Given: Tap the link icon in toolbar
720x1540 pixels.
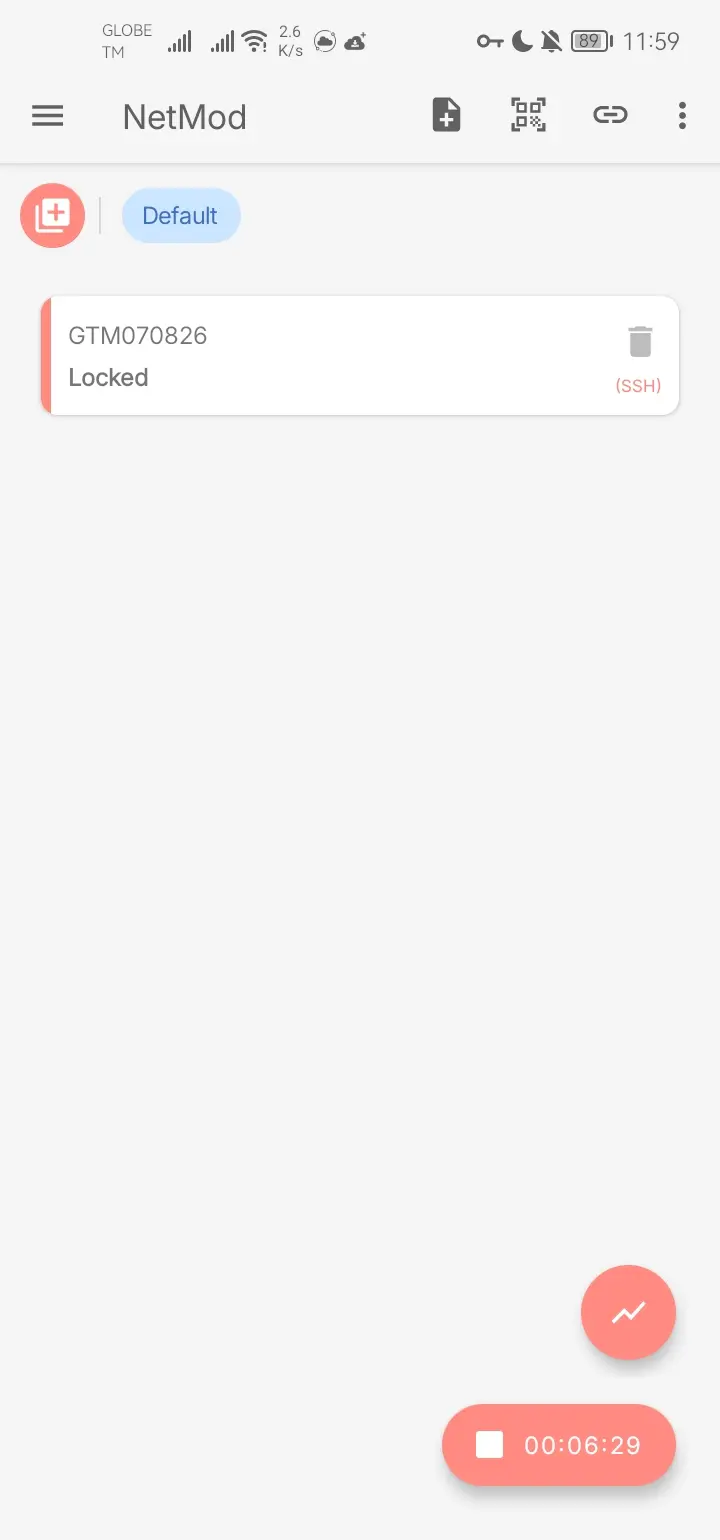Looking at the screenshot, I should point(610,115).
